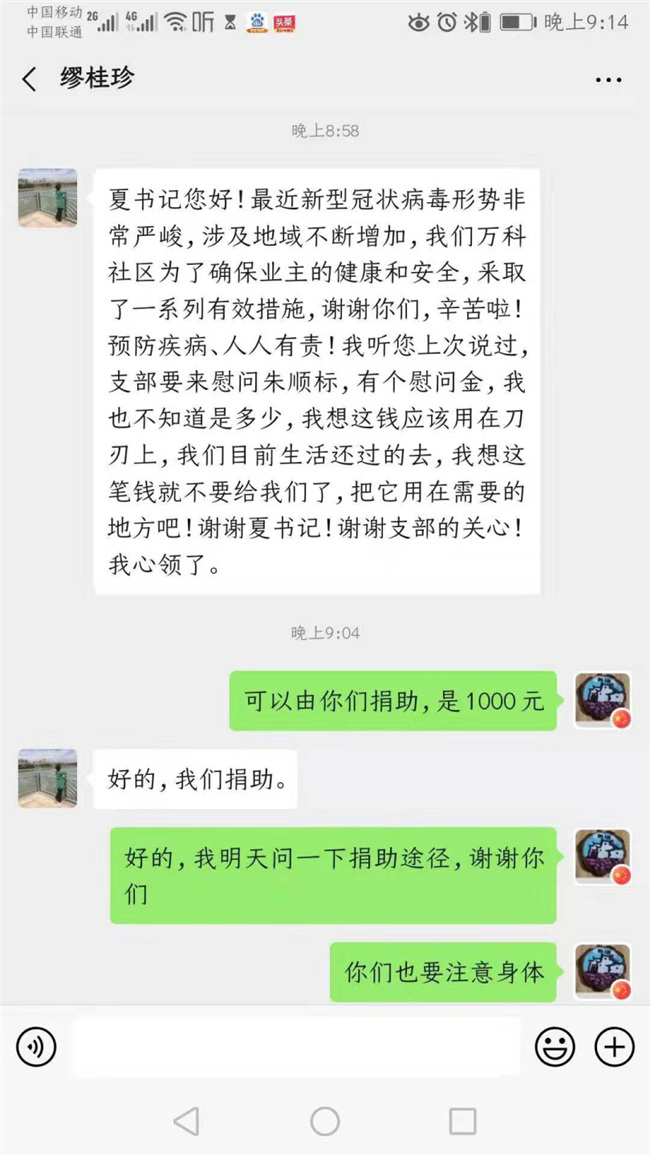The width and height of the screenshot is (650, 1155).
Task: Open the contact avatar beside 好的,我们捐助。
Action: click(x=47, y=778)
